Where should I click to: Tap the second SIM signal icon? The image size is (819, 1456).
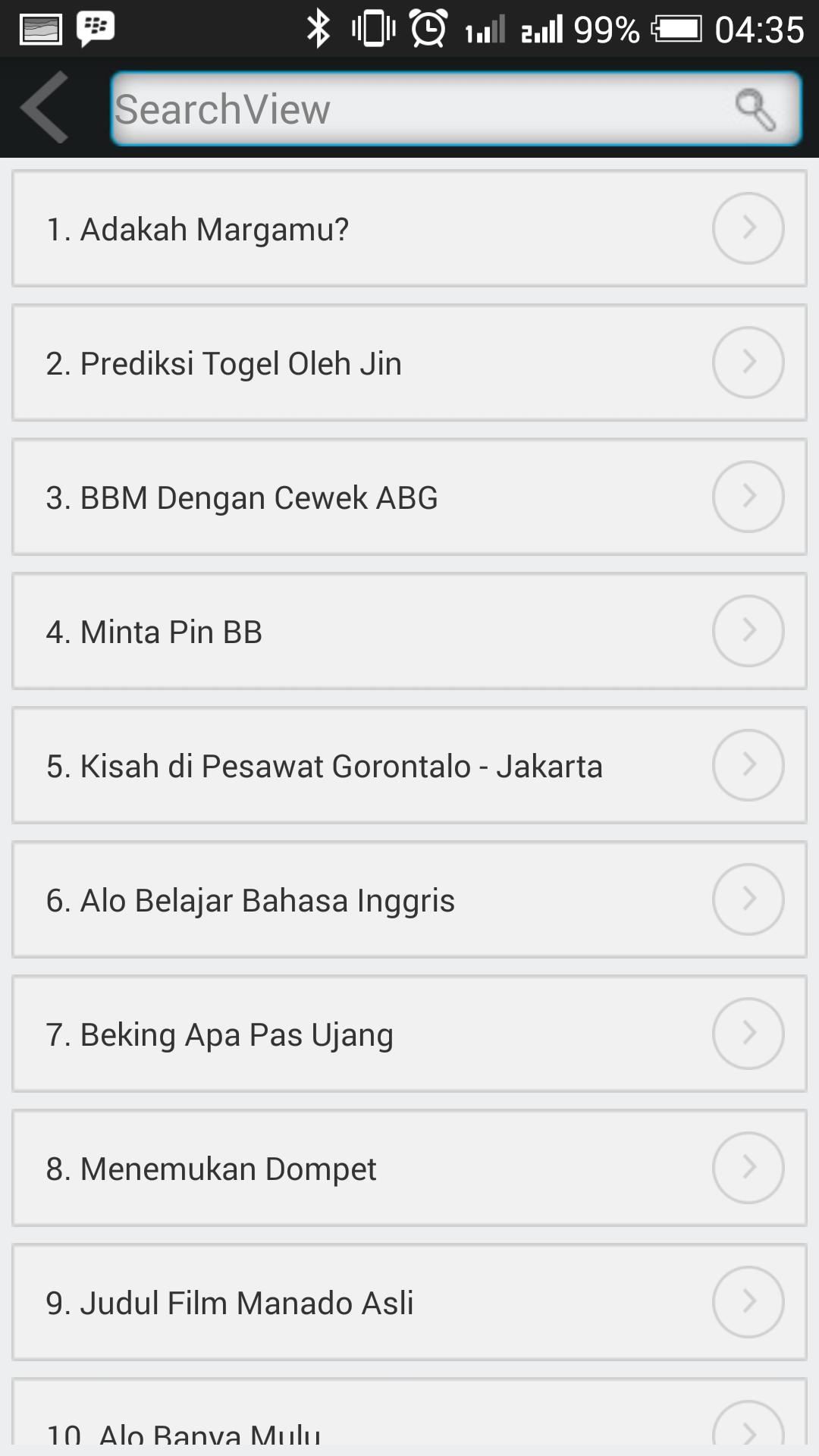pyautogui.click(x=543, y=29)
